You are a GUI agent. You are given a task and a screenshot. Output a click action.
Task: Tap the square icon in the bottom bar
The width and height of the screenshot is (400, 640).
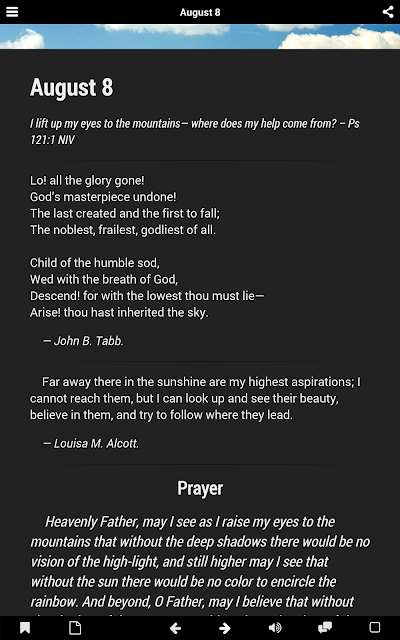point(375,627)
